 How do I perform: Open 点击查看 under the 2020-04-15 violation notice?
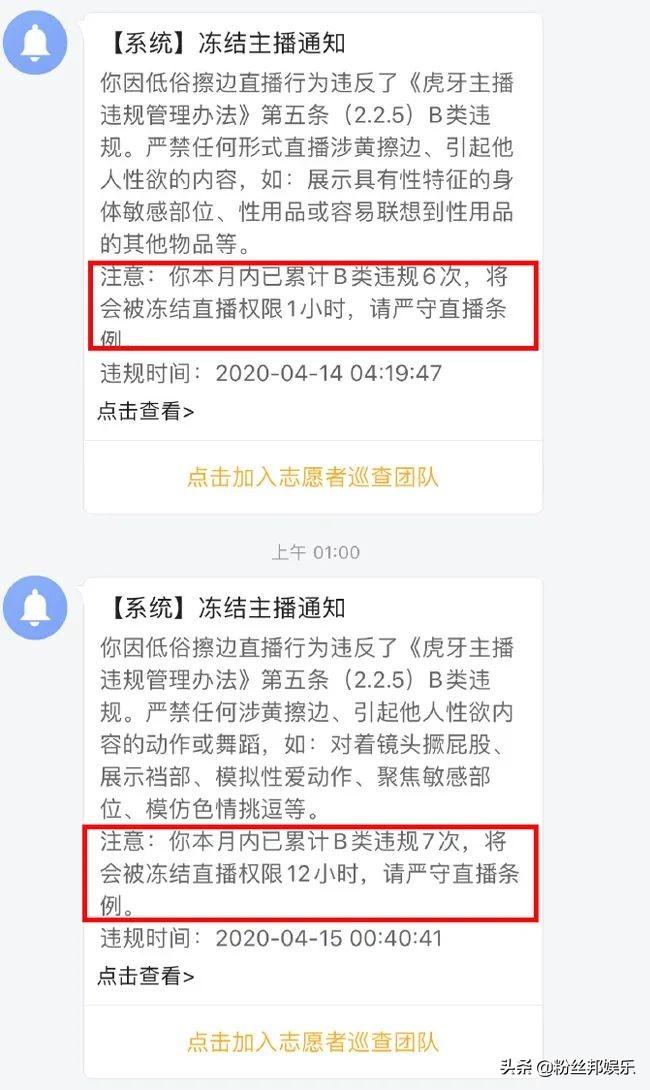[146, 976]
